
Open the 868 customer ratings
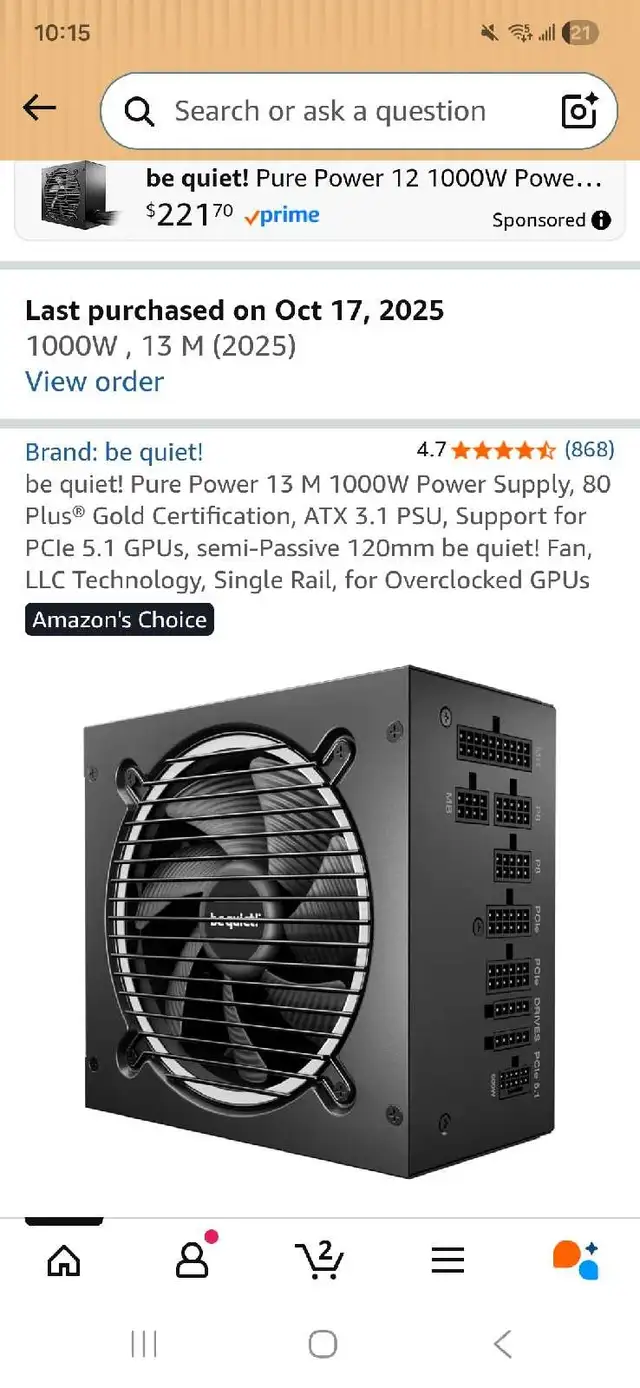589,450
